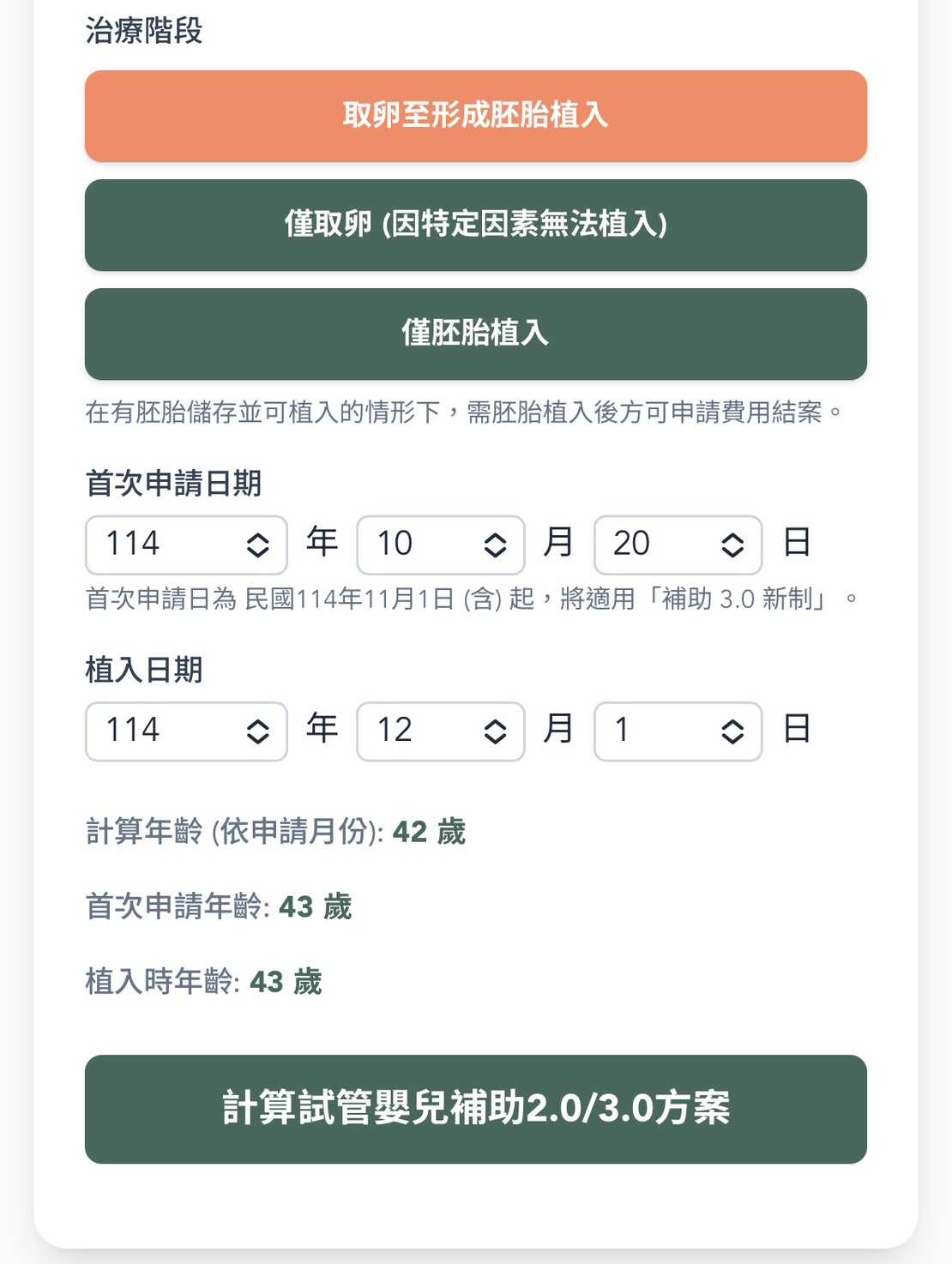952x1264 pixels.
Task: Open year dropdown for 植入日期
Action: (x=186, y=731)
